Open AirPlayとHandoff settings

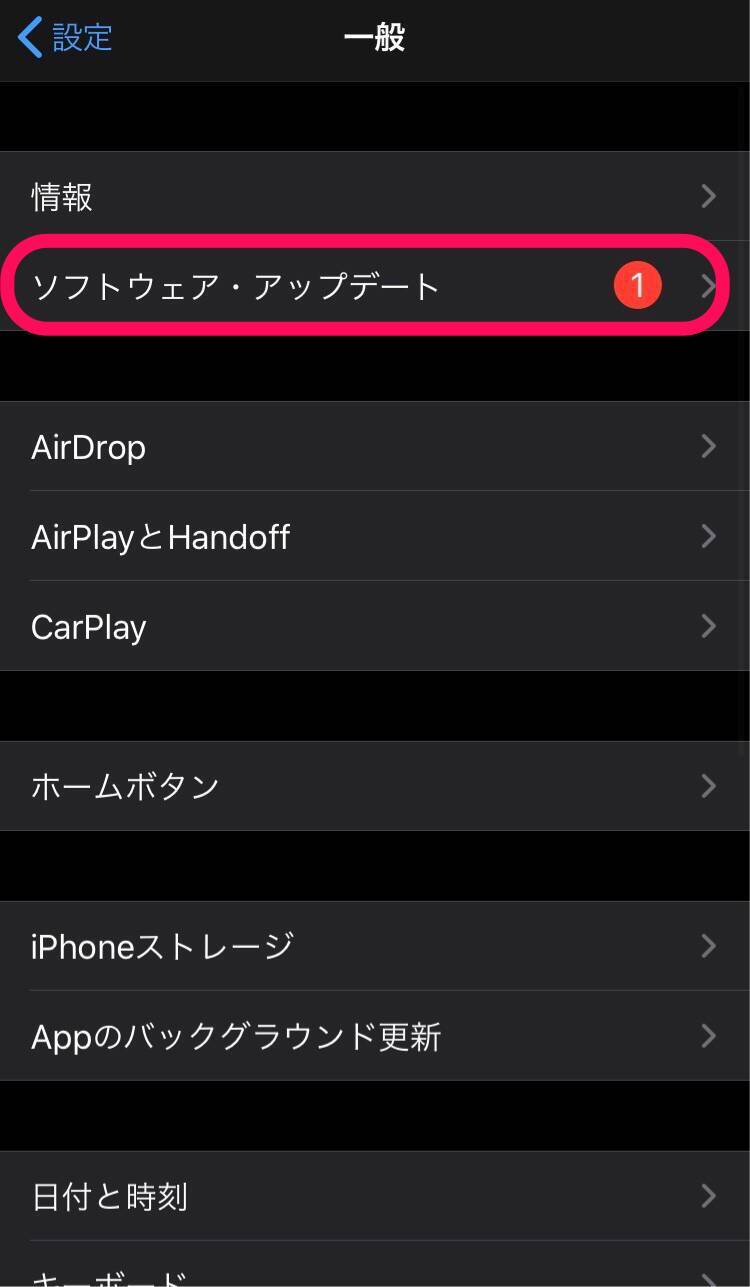[374, 536]
